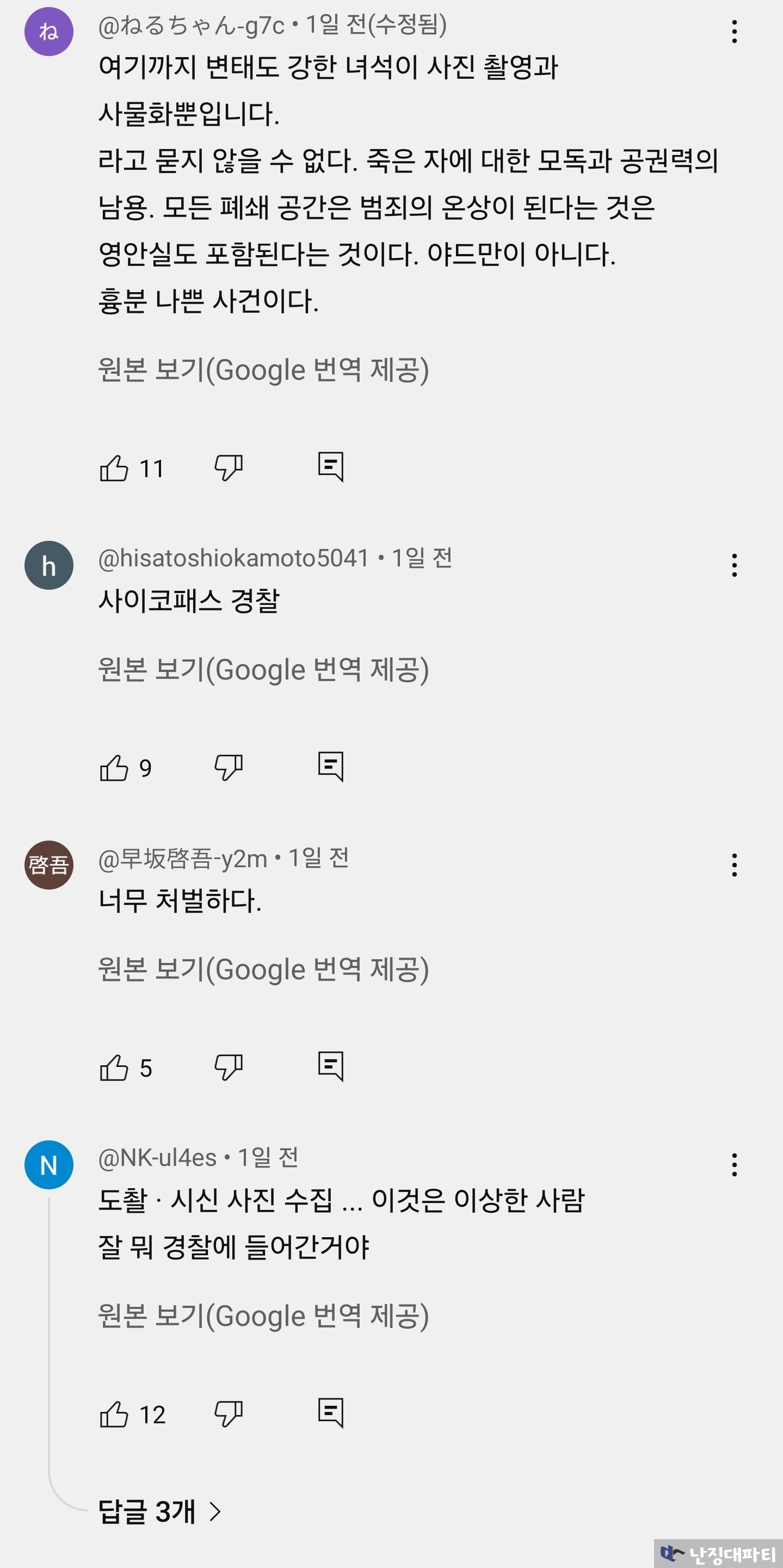The image size is (783, 1568).
Task: Show original text of @hisatoshiokamoto5041's comment
Action: tap(263, 669)
